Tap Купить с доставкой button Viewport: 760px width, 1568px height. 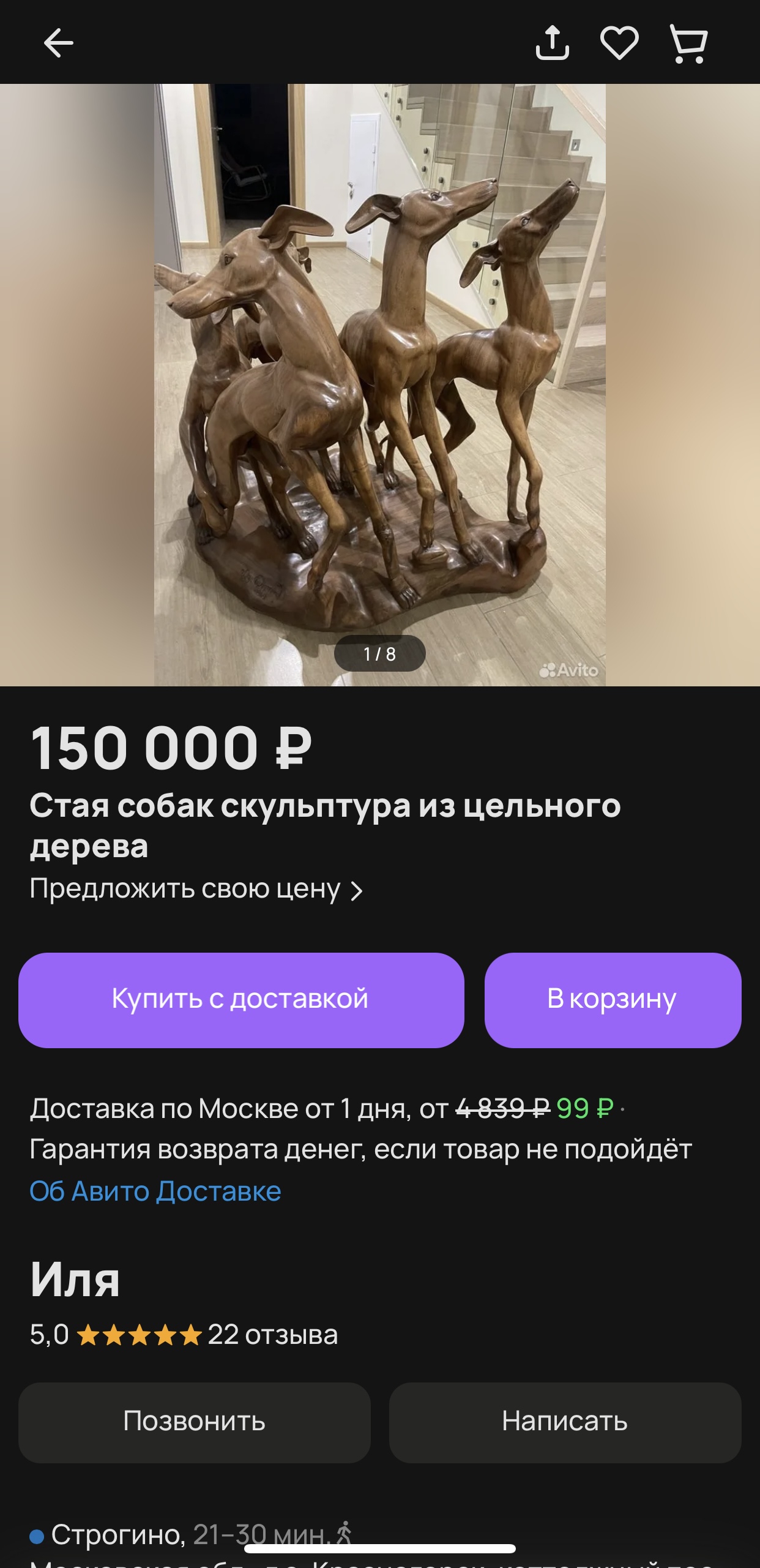click(241, 1000)
